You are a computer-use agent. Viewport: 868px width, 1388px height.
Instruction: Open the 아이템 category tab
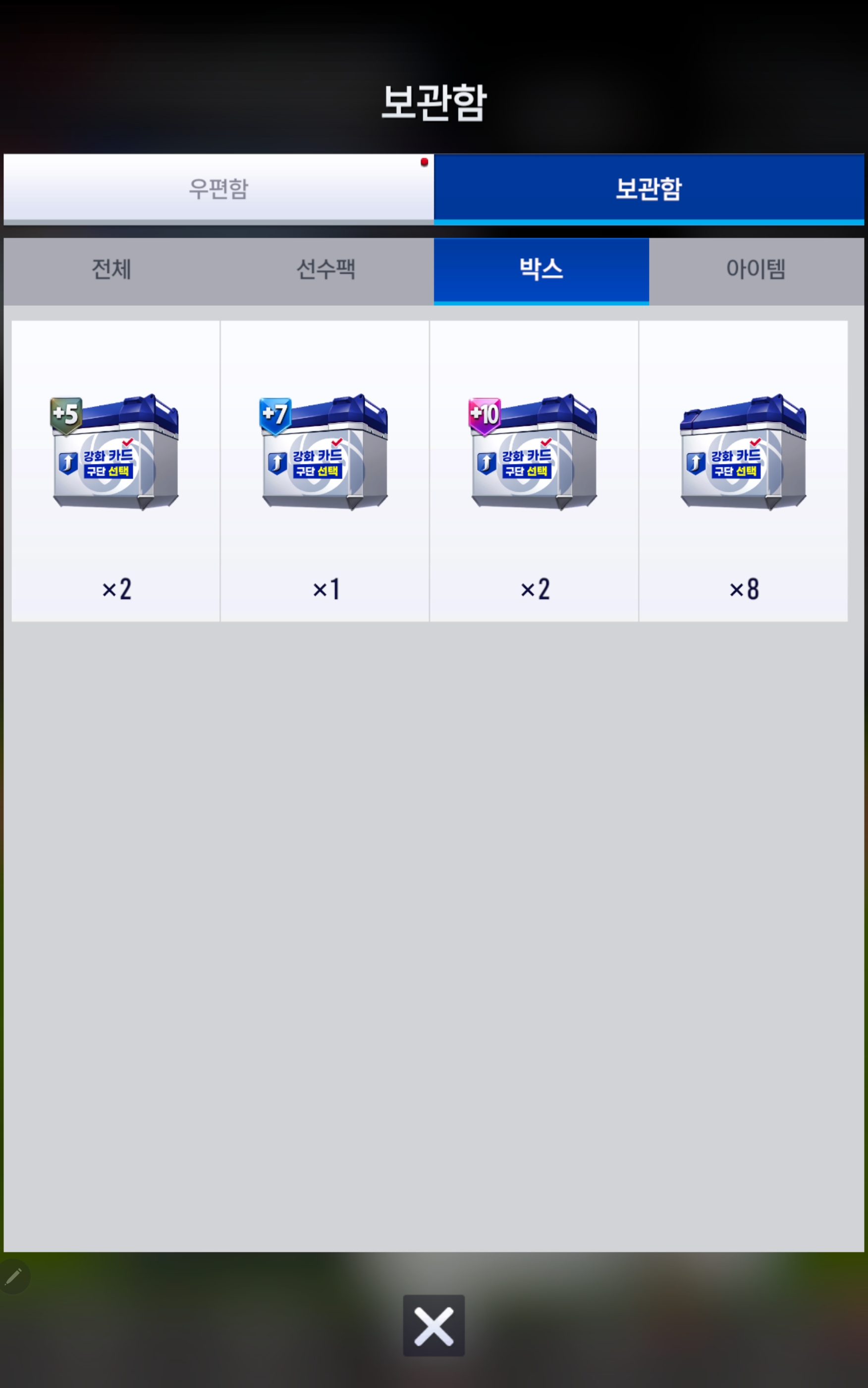coord(756,269)
